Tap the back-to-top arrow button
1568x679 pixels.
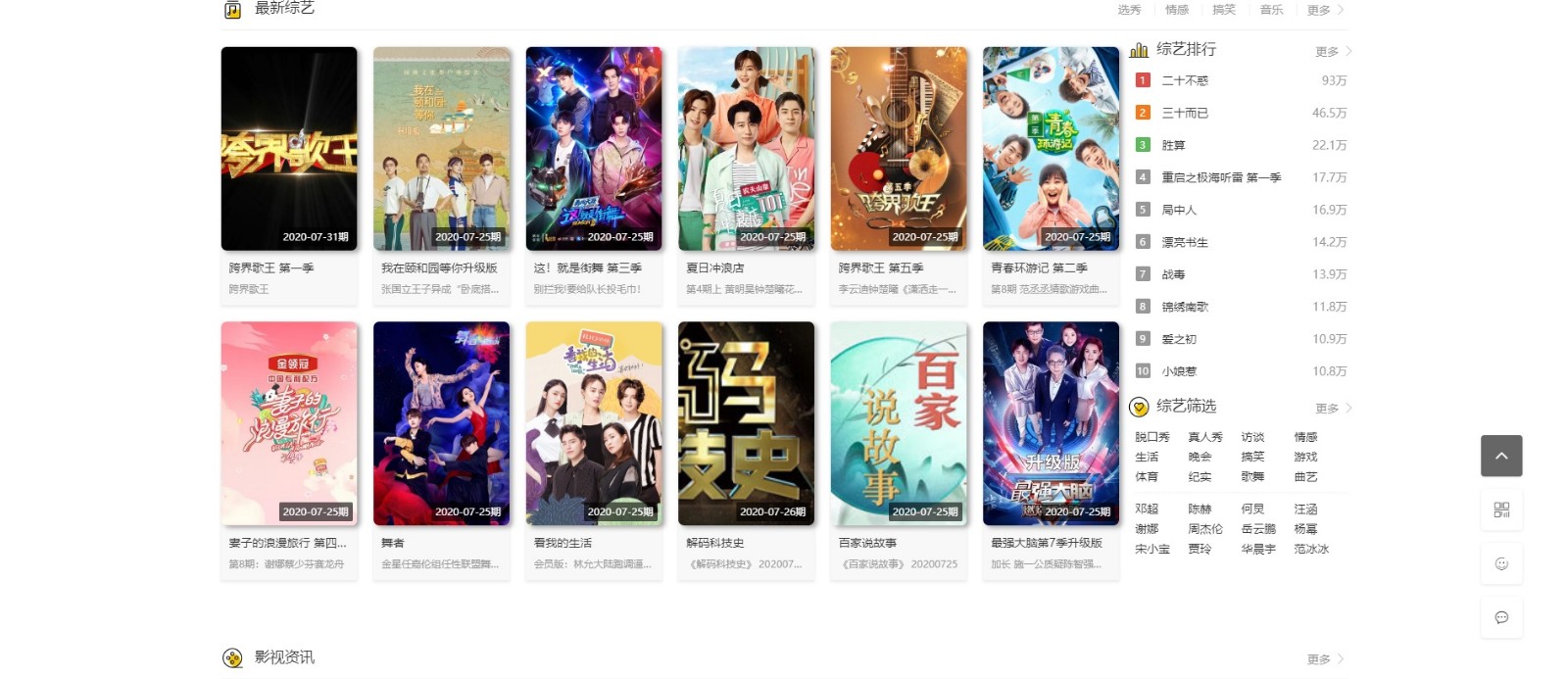pyautogui.click(x=1500, y=456)
